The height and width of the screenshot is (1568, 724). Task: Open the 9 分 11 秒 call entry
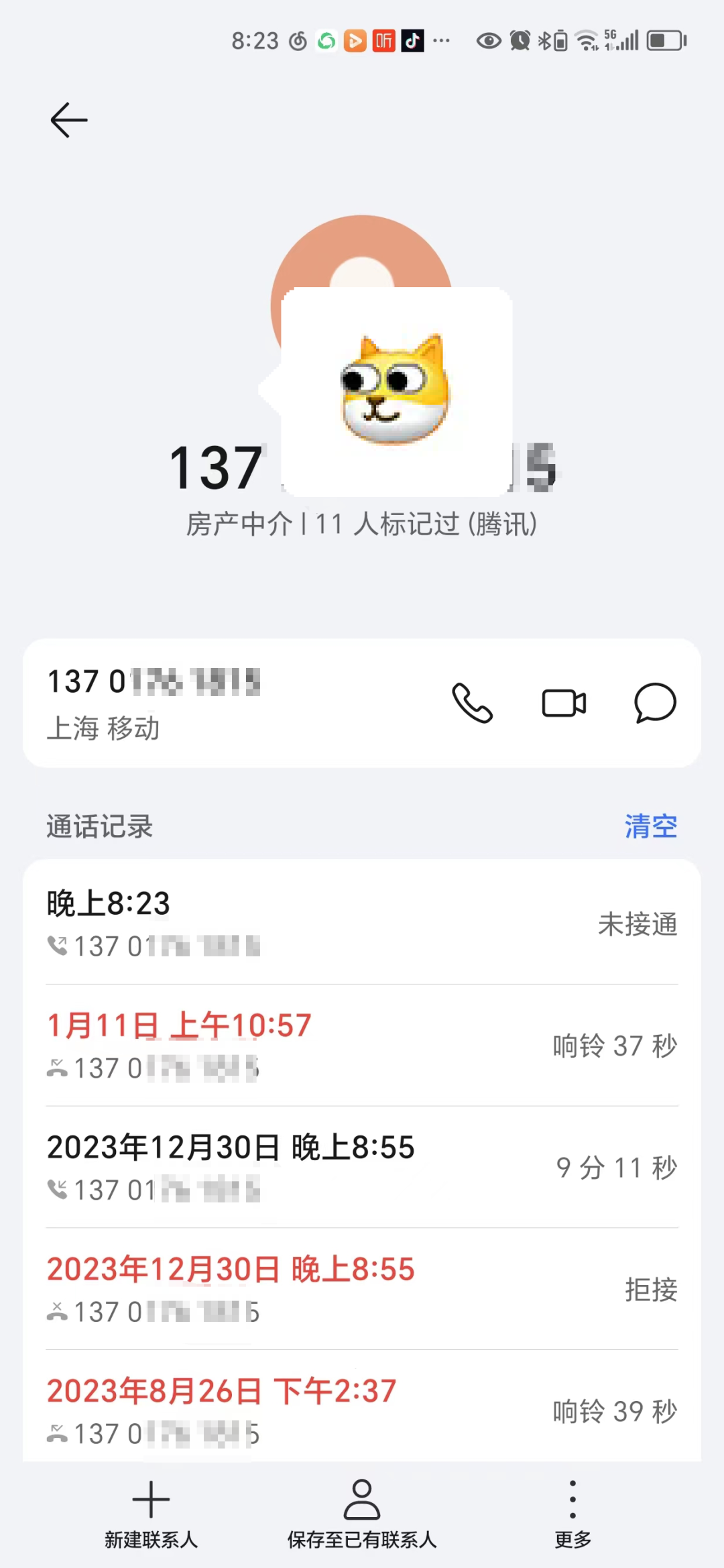[362, 1167]
